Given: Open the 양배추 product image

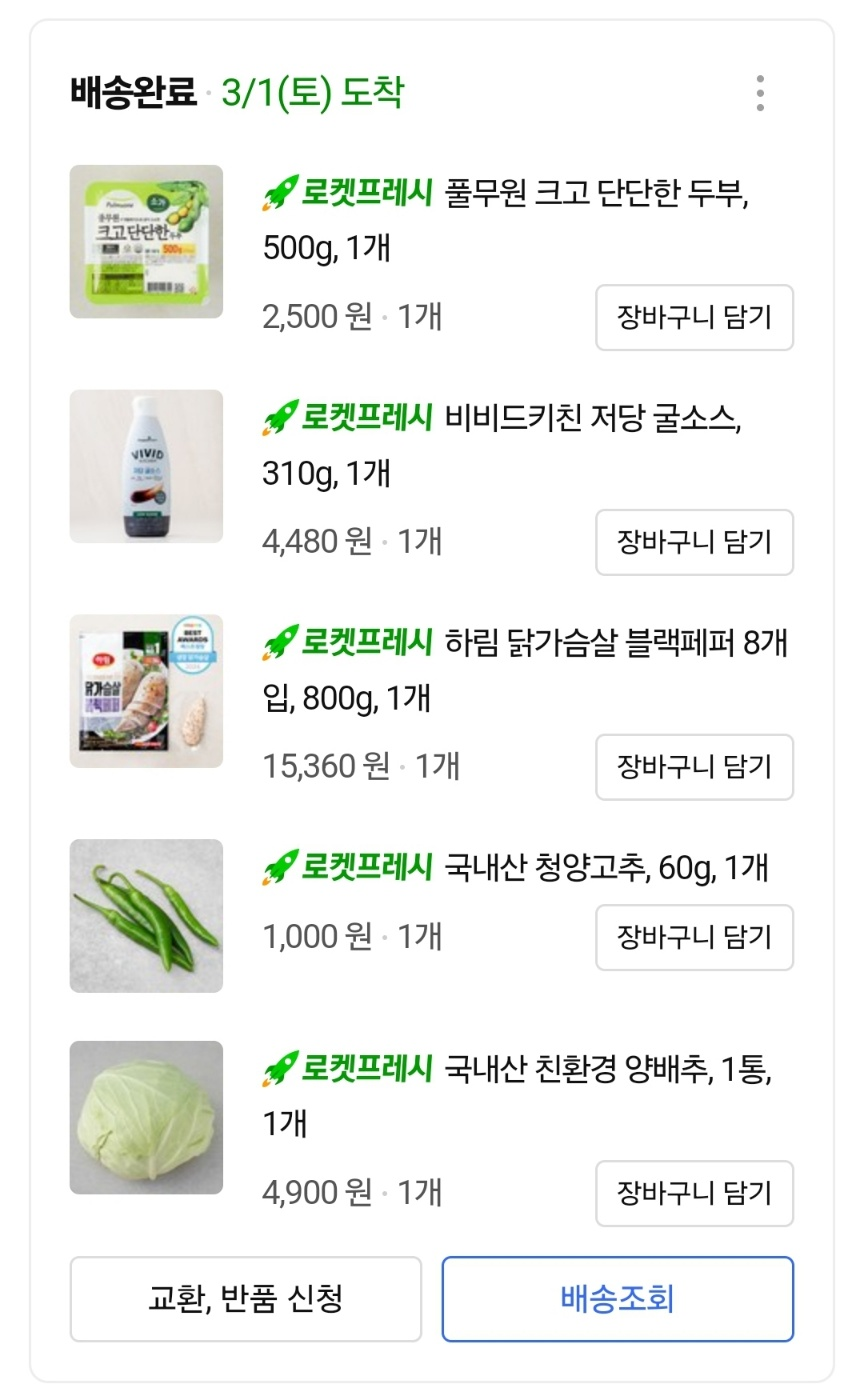Looking at the screenshot, I should 146,1117.
